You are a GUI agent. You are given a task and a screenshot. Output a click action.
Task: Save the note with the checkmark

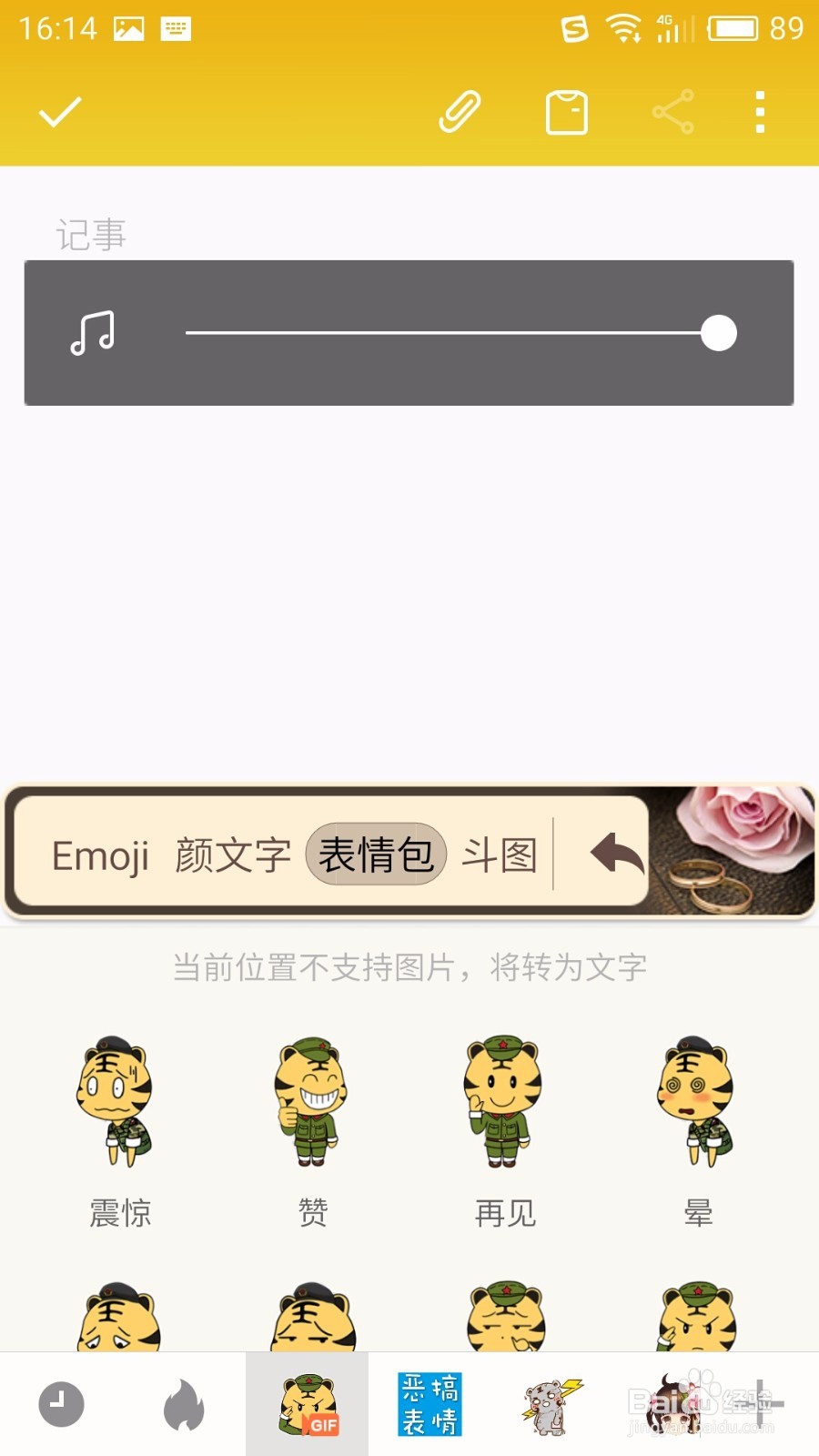(x=59, y=113)
